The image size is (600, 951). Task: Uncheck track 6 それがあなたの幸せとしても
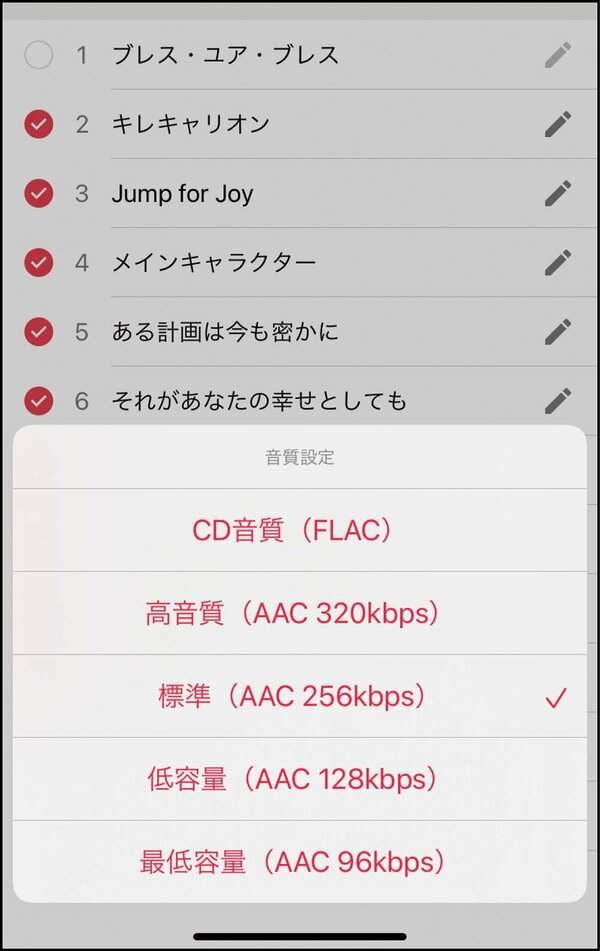click(x=38, y=401)
